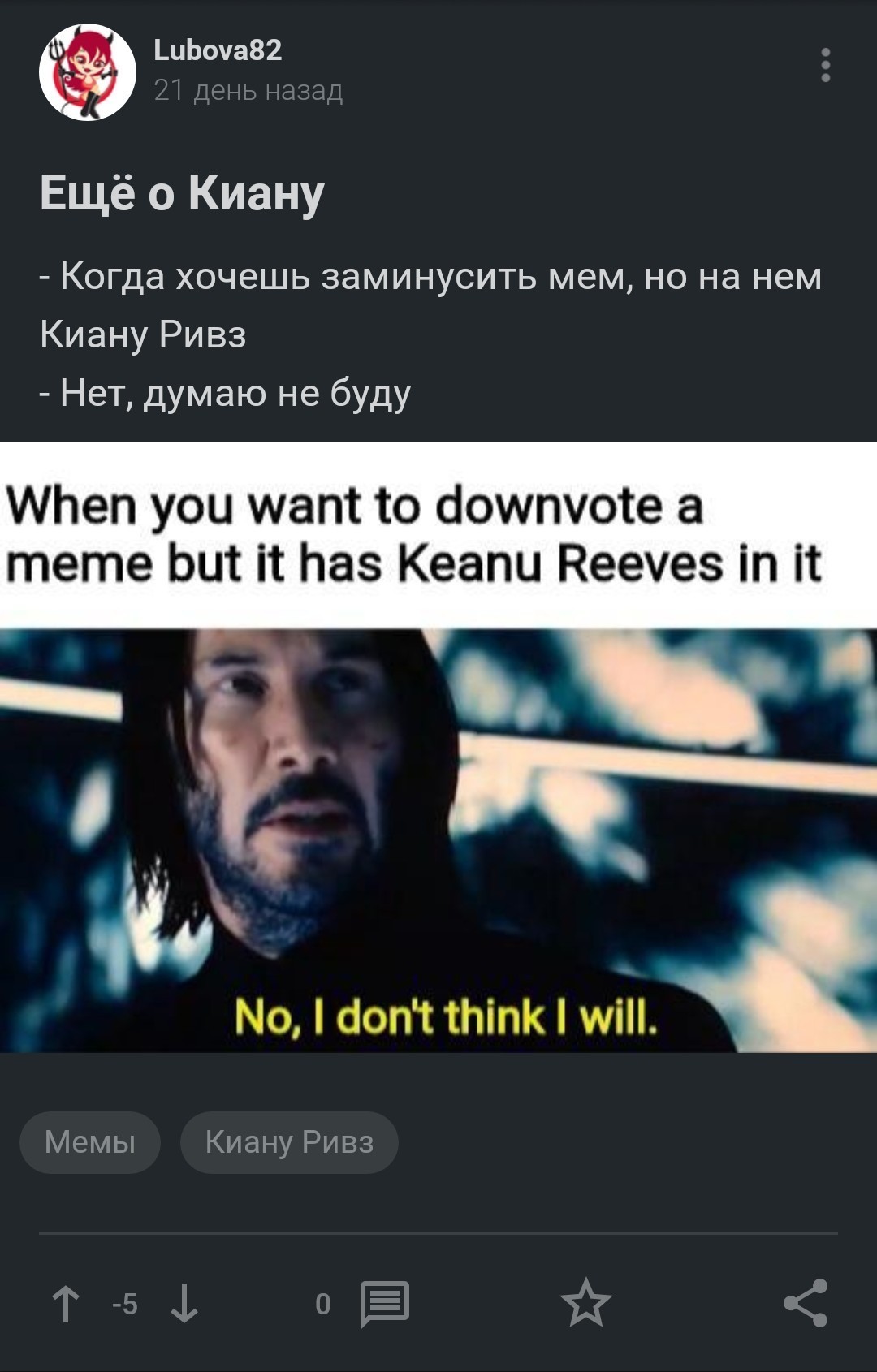Open the post's three-dot overflow menu
Screen dimensions: 877x1372
[x=825, y=65]
